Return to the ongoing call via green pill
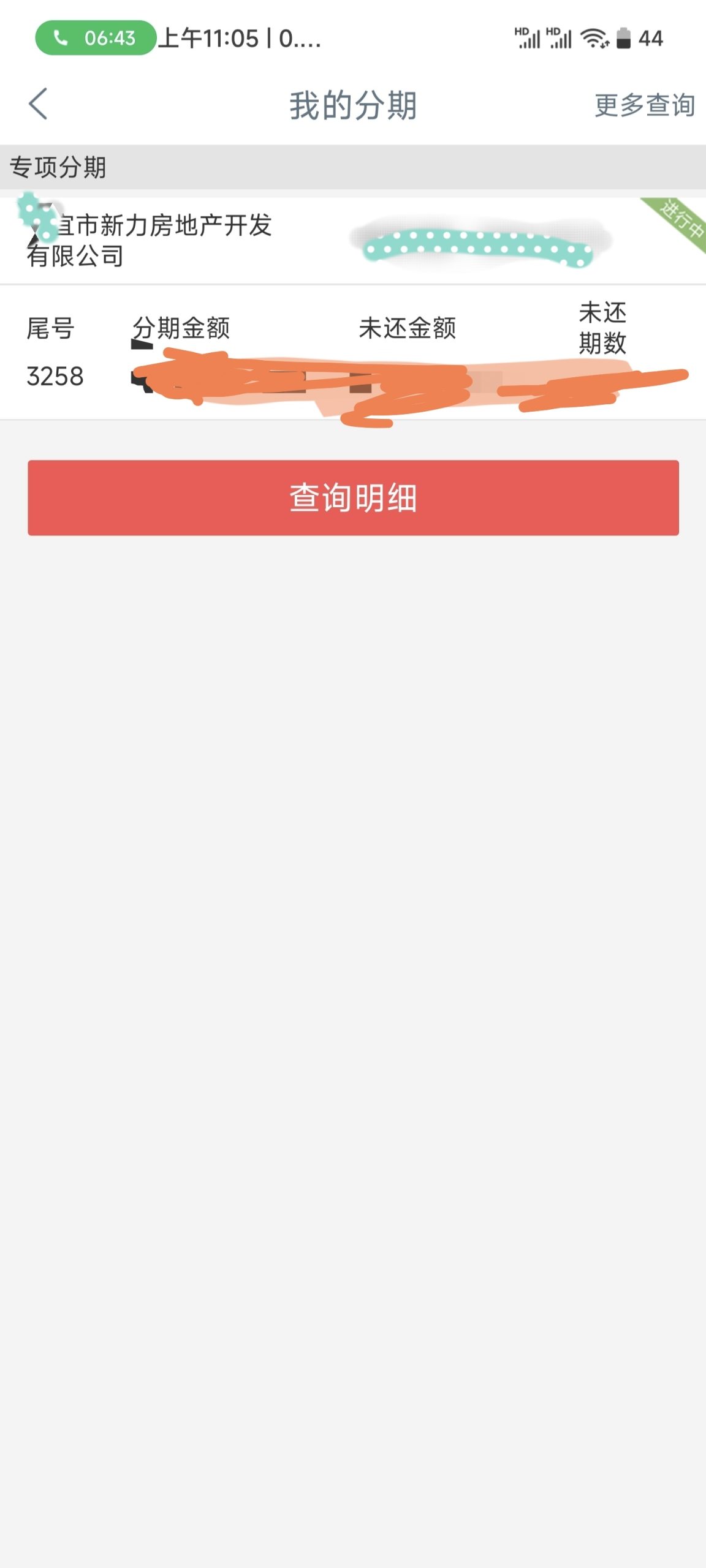The image size is (706, 1568). tap(96, 38)
